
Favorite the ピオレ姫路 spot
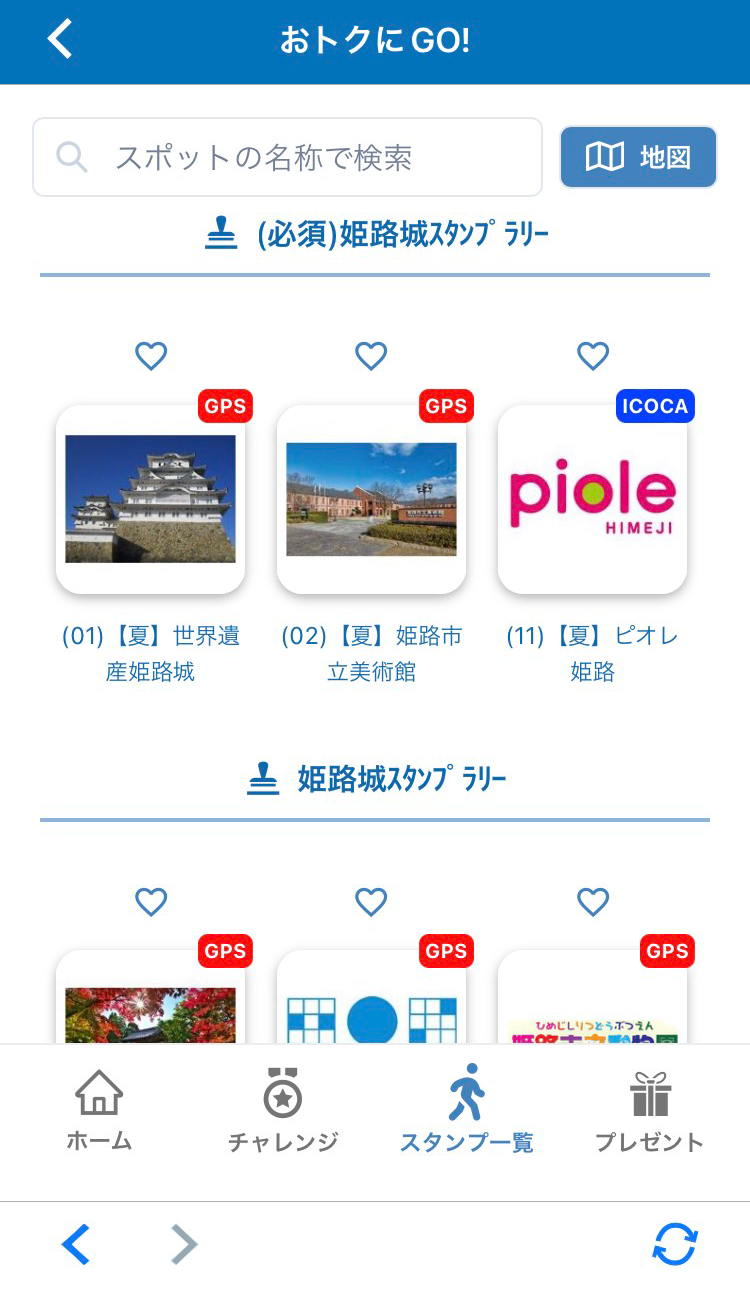pos(593,355)
